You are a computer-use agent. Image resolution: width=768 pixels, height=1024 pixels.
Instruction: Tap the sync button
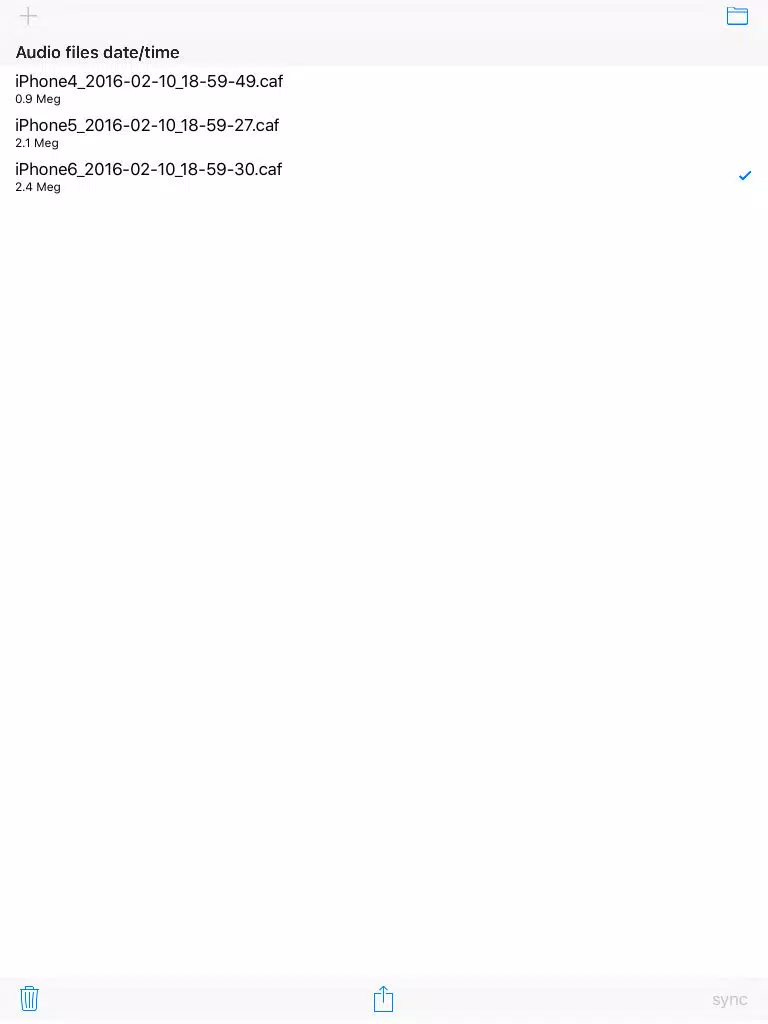[x=729, y=999]
